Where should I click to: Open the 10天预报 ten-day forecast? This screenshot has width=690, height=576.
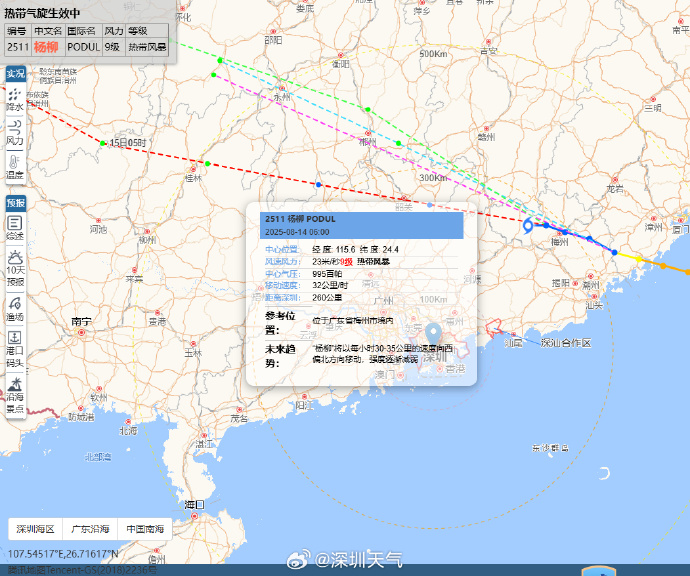click(15, 269)
